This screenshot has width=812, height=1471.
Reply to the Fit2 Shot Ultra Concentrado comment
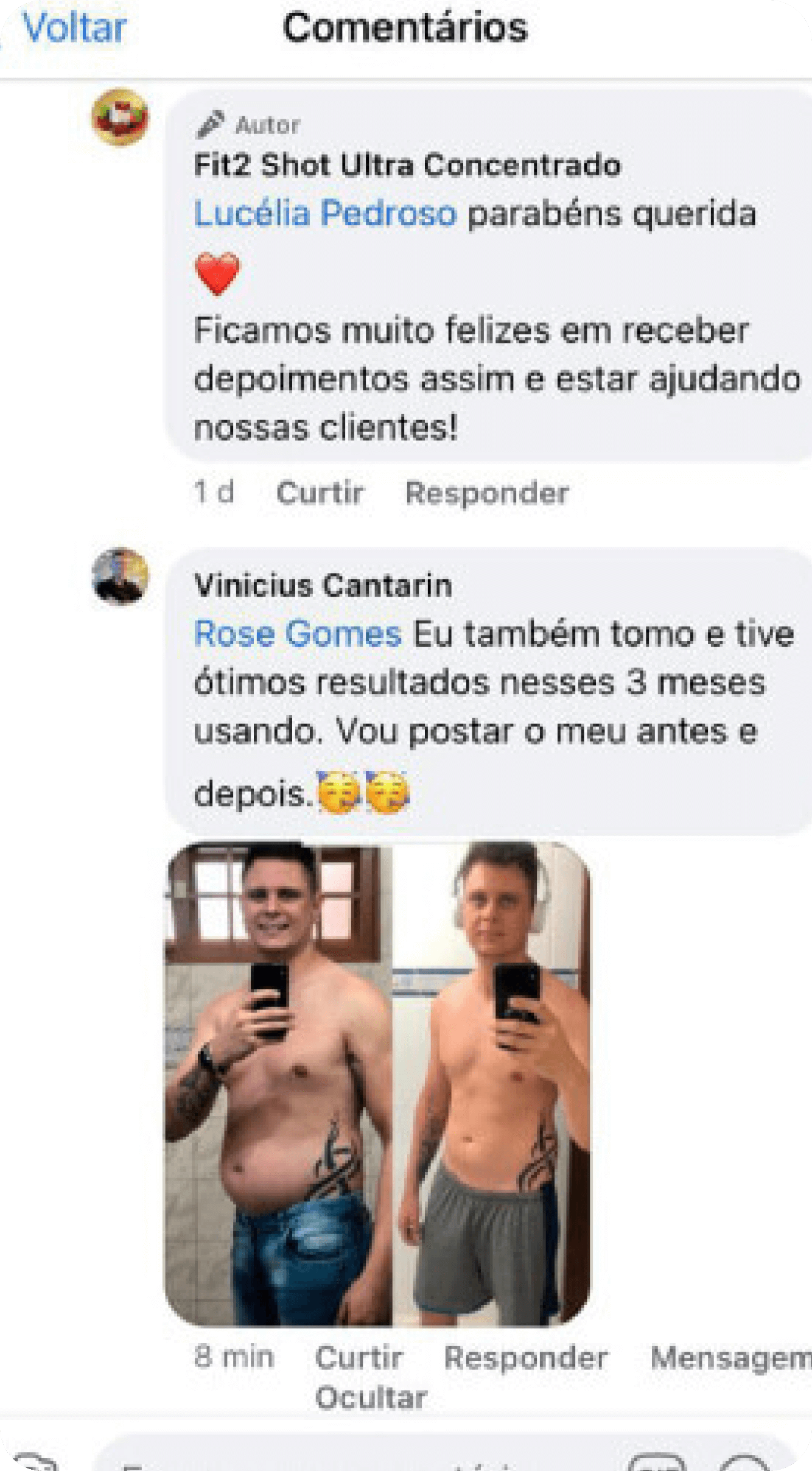click(x=487, y=493)
